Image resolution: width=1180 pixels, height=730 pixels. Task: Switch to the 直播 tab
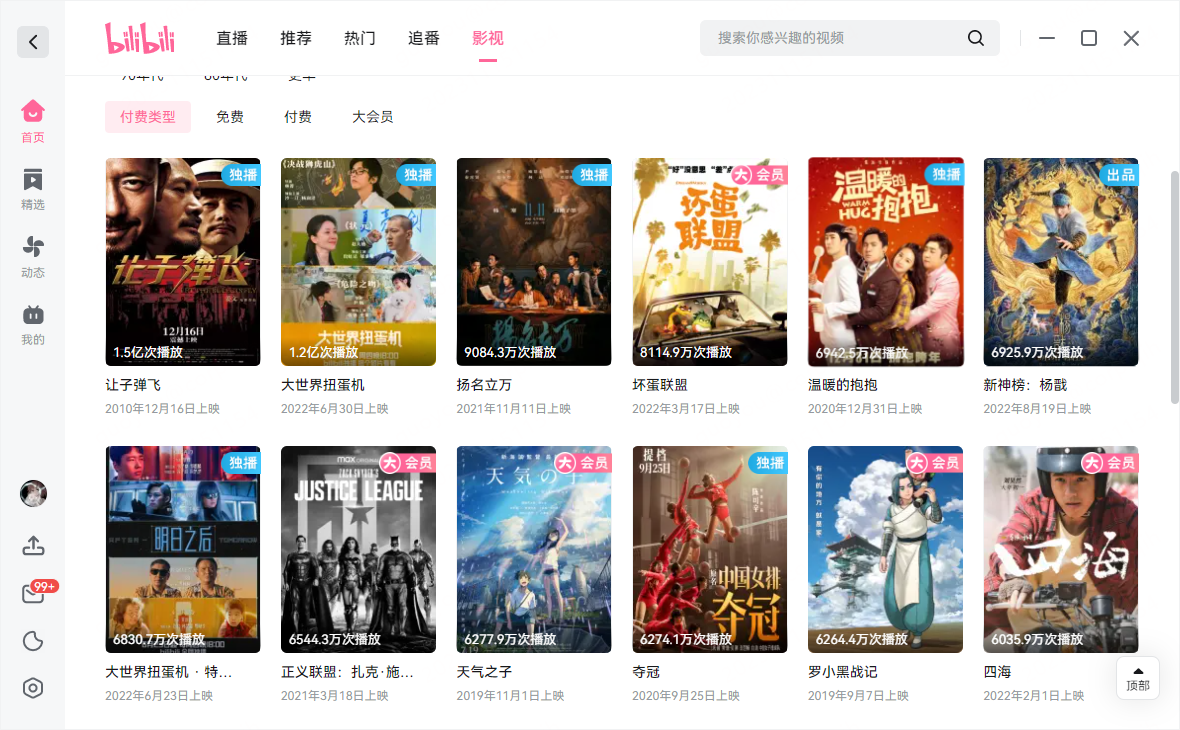pos(232,38)
